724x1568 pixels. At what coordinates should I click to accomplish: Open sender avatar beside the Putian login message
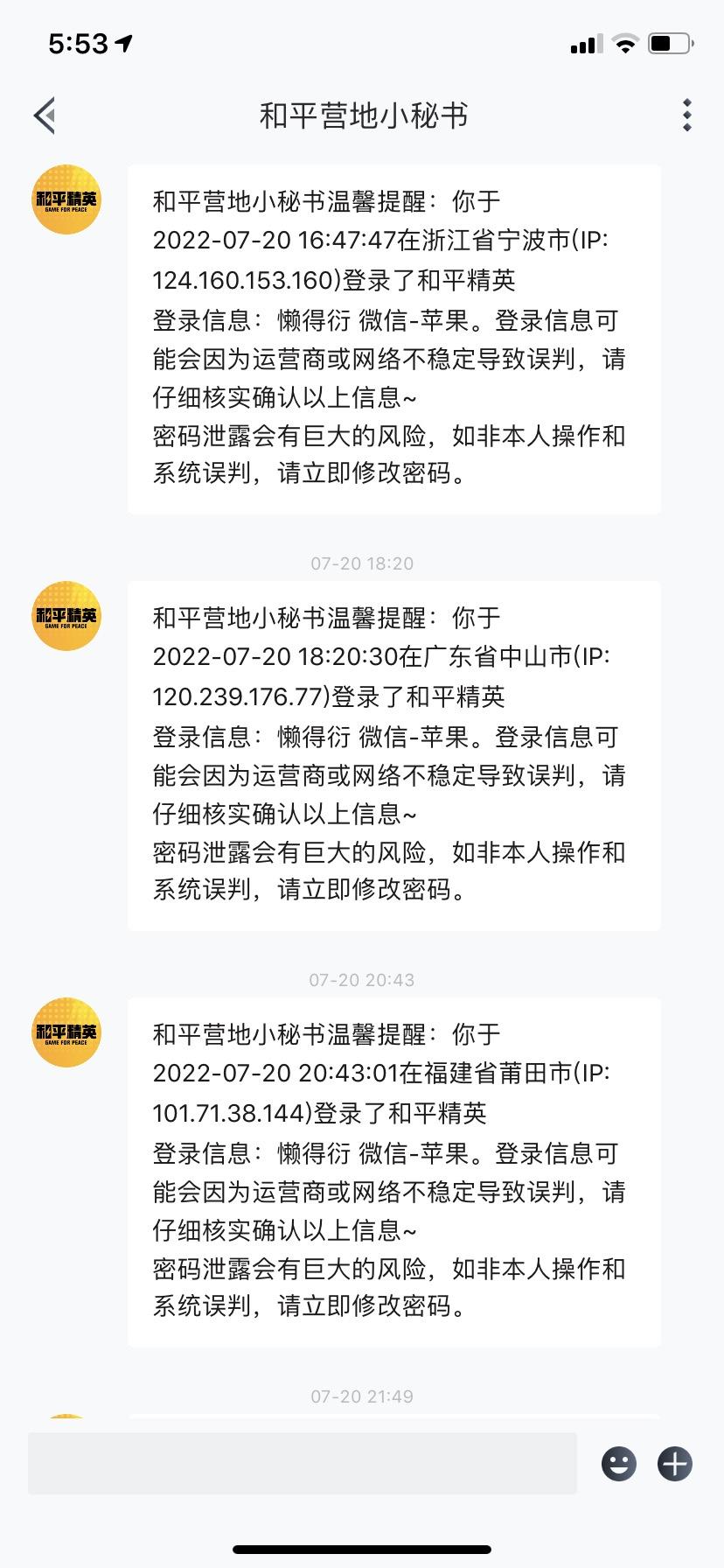pos(66,1033)
